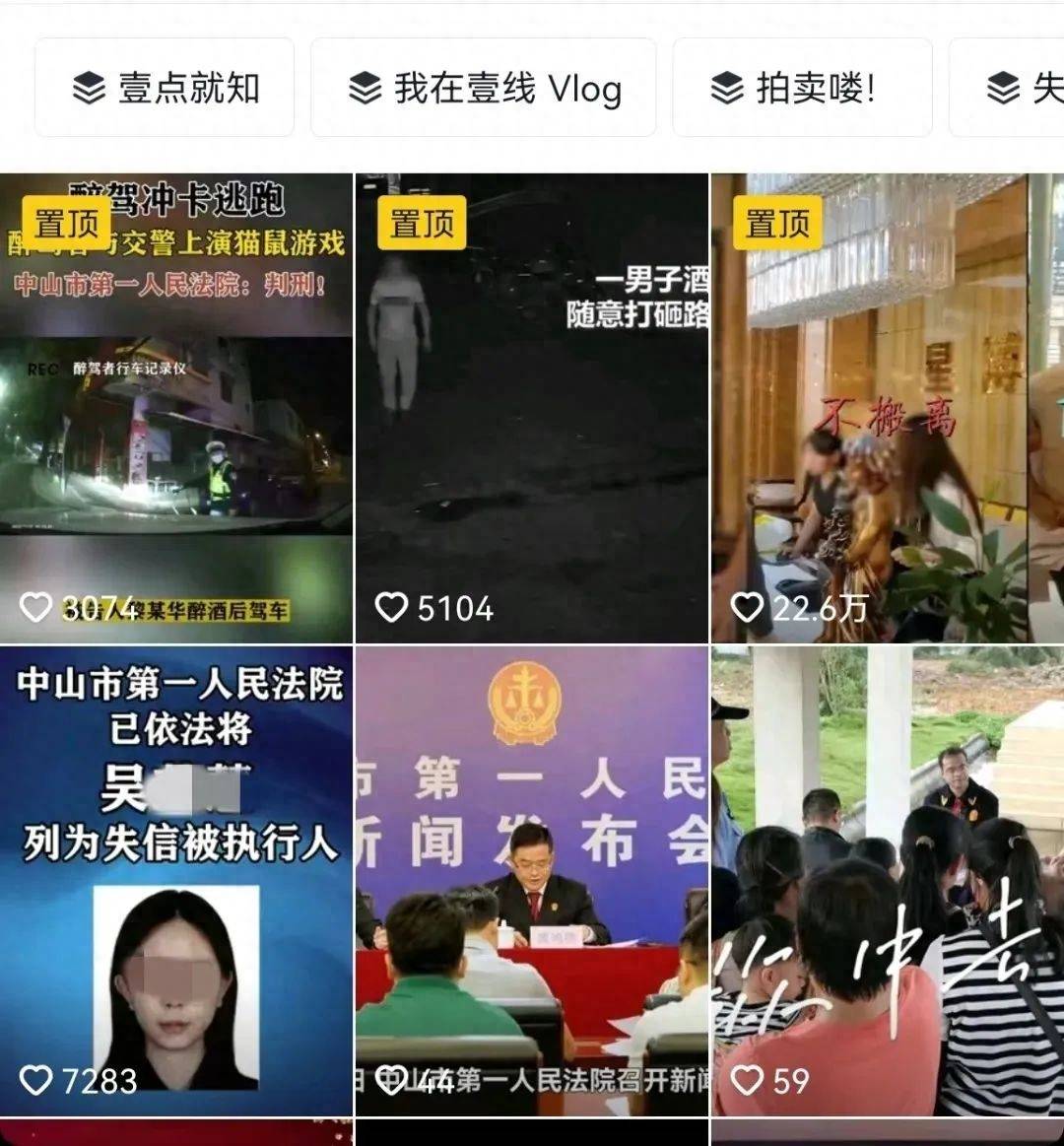
Task: Watch the 不搬离 video with 22.6万 likes
Action: 887,409
